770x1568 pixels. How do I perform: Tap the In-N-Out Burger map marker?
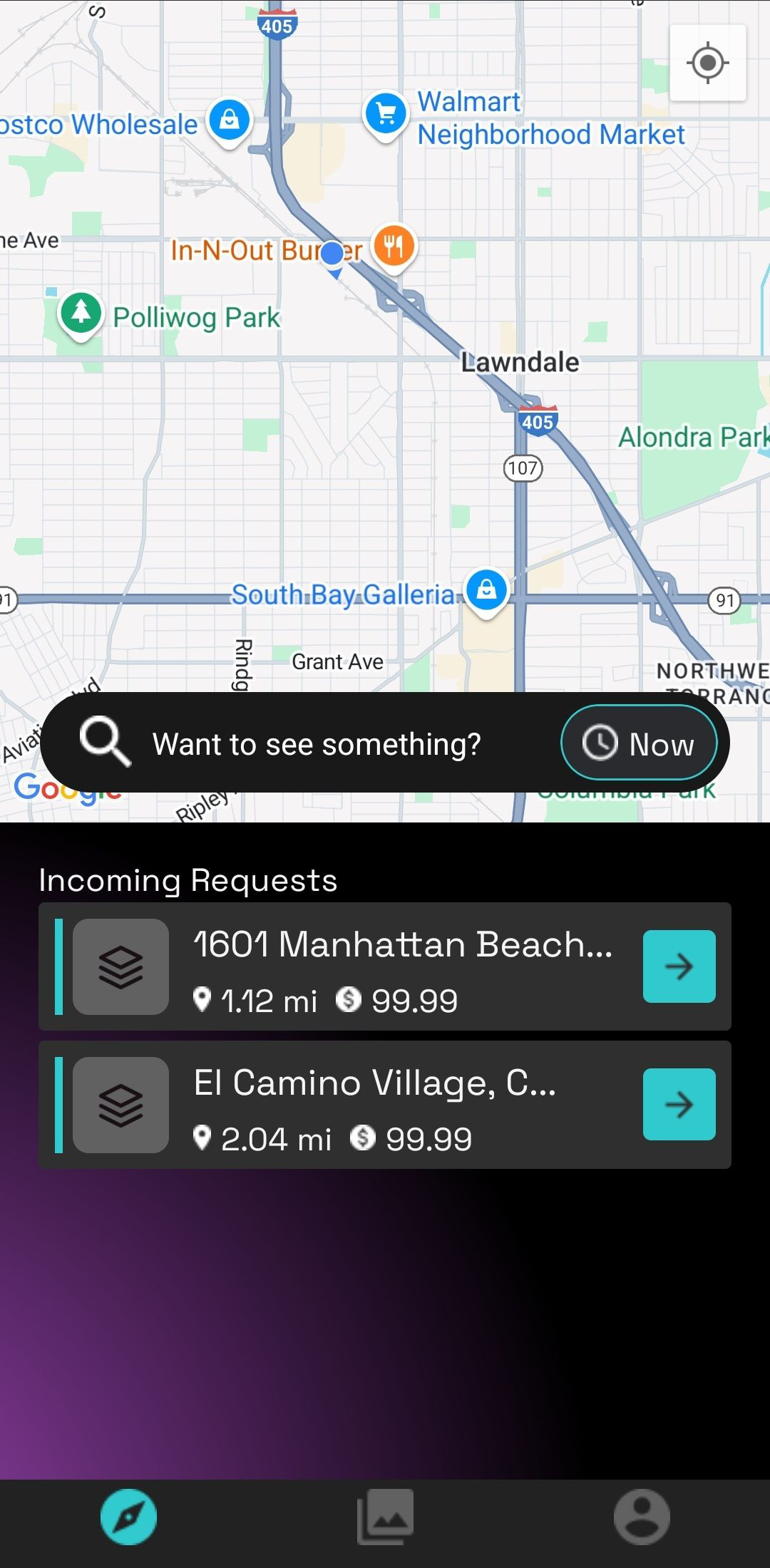click(x=394, y=247)
